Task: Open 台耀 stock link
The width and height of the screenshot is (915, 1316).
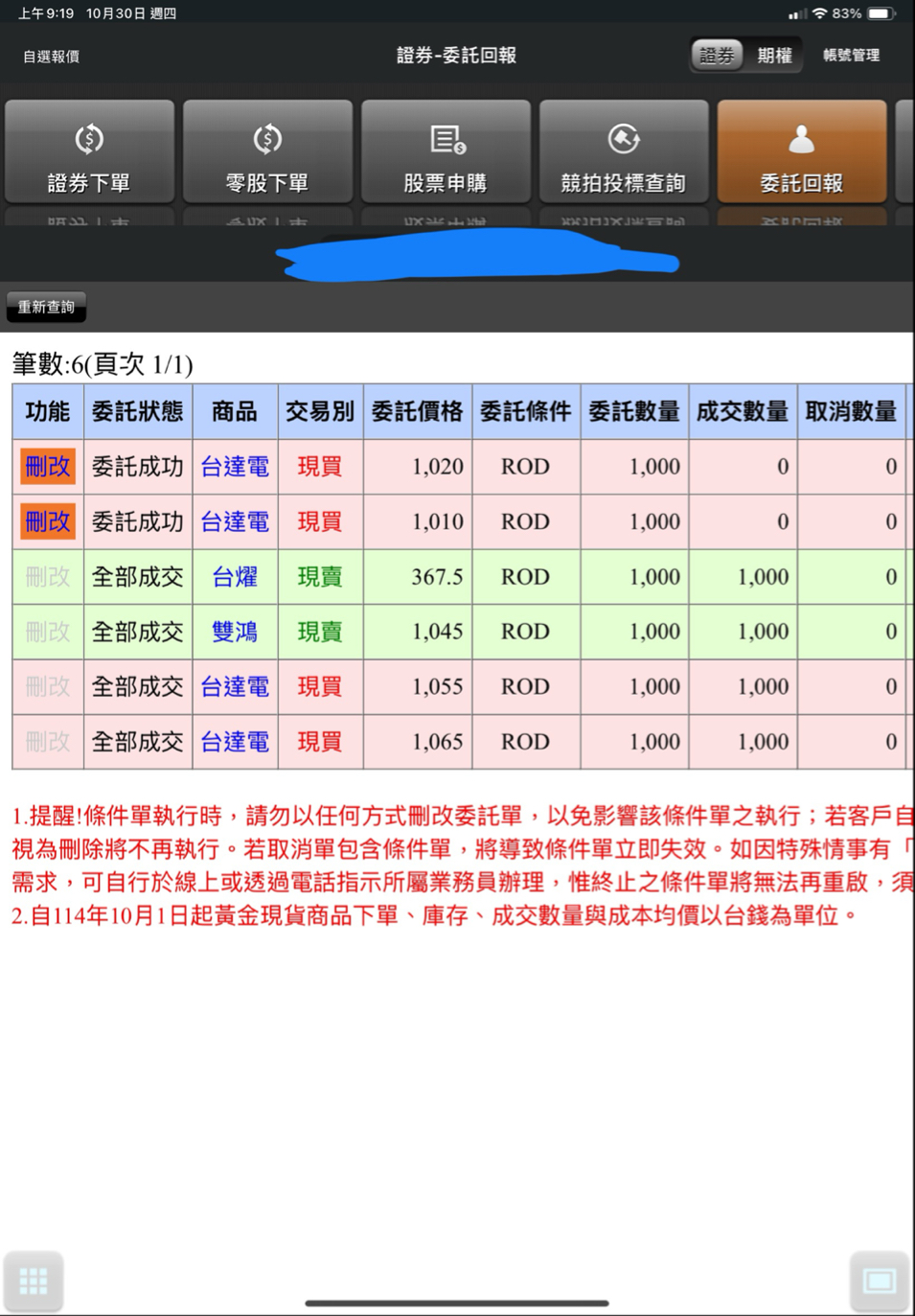Action: pyautogui.click(x=235, y=577)
